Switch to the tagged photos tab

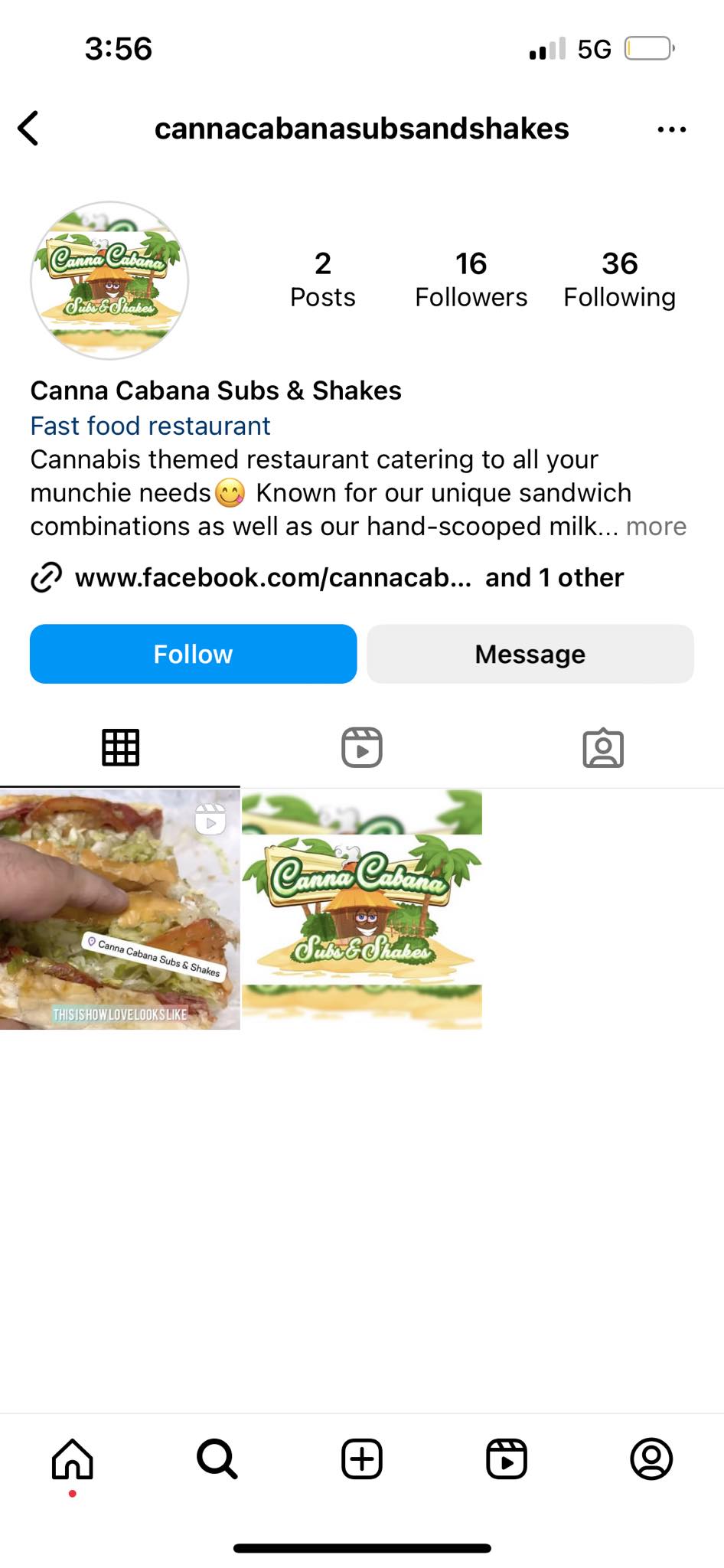coord(603,747)
